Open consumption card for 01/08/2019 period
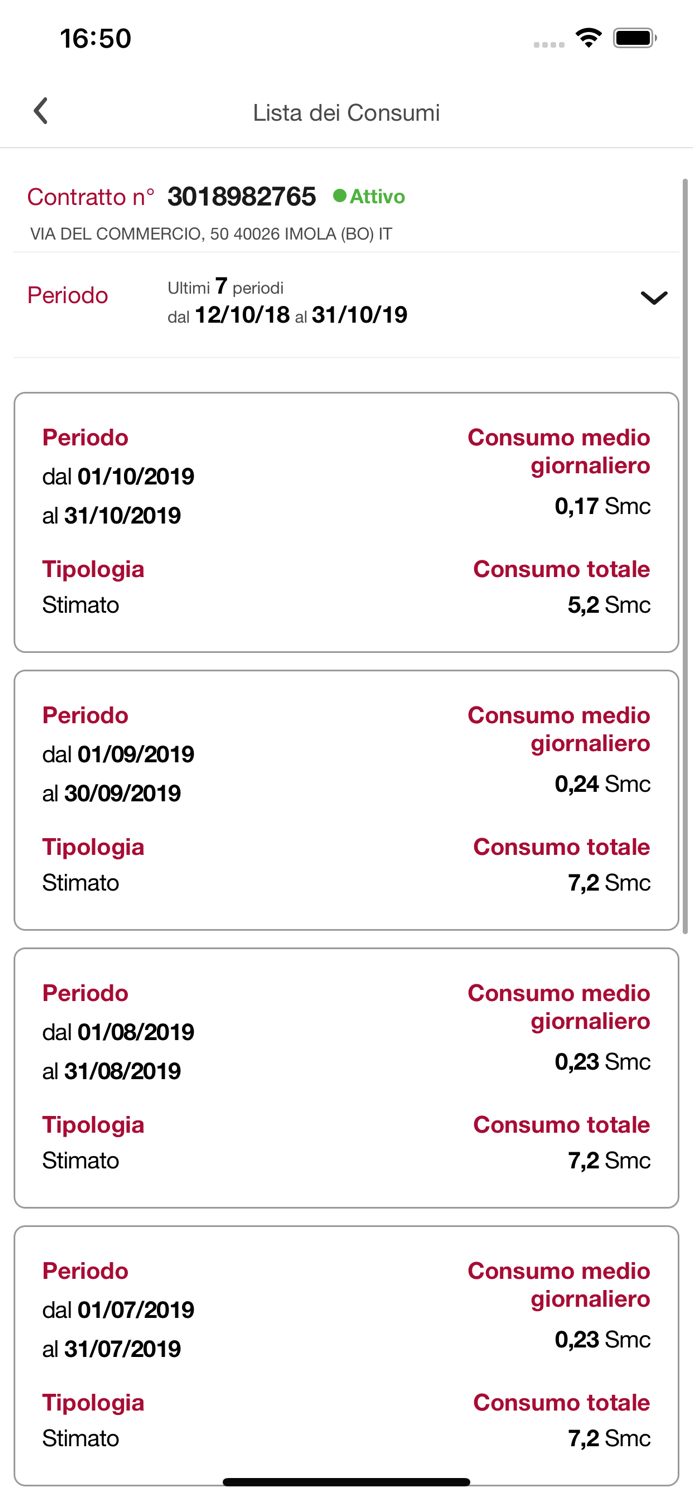 click(x=346, y=1078)
